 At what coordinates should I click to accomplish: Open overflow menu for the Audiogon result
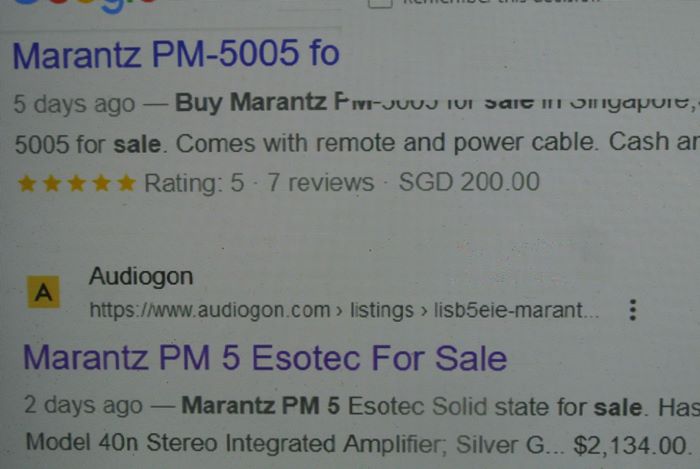pyautogui.click(x=632, y=310)
